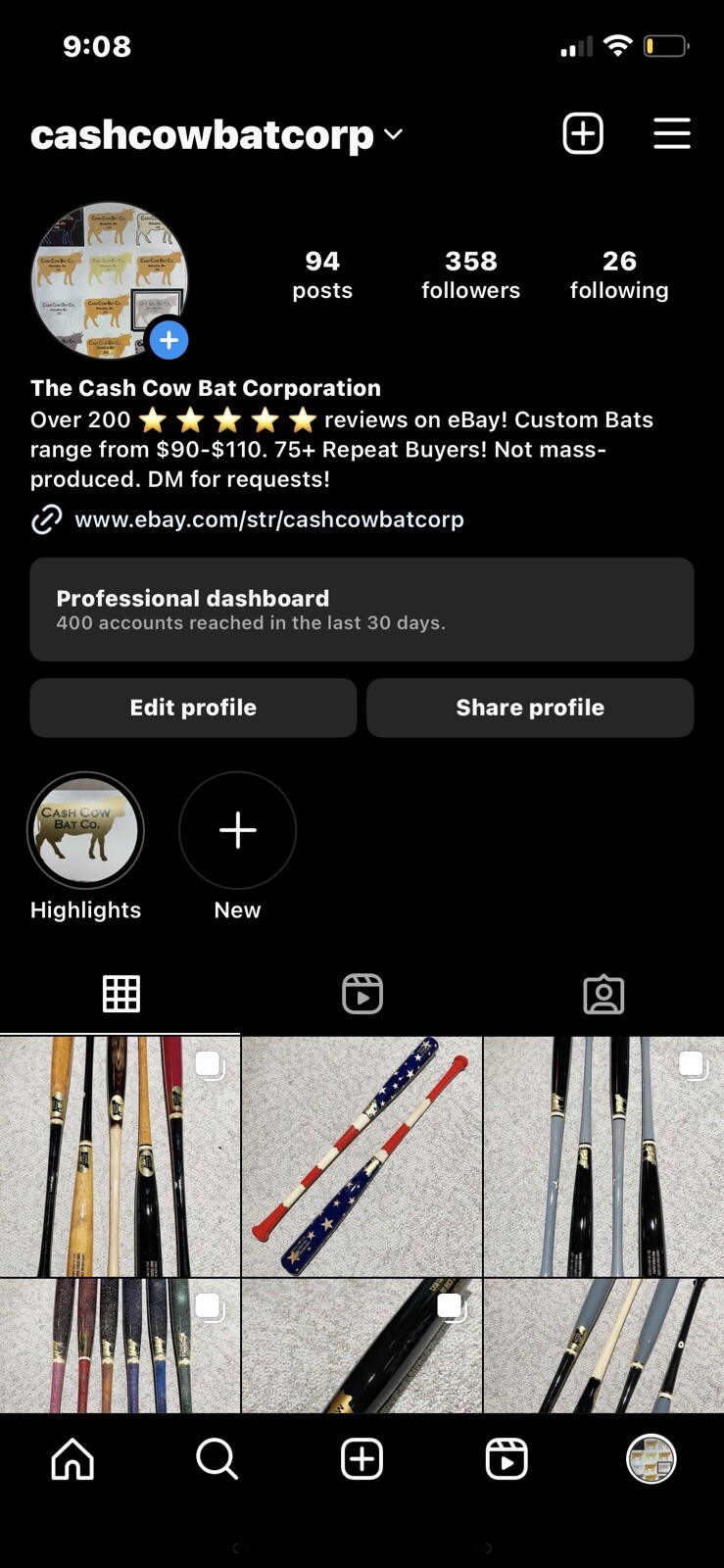This screenshot has height=1568, width=724.
Task: Open Search in the bottom bar
Action: point(217,1459)
